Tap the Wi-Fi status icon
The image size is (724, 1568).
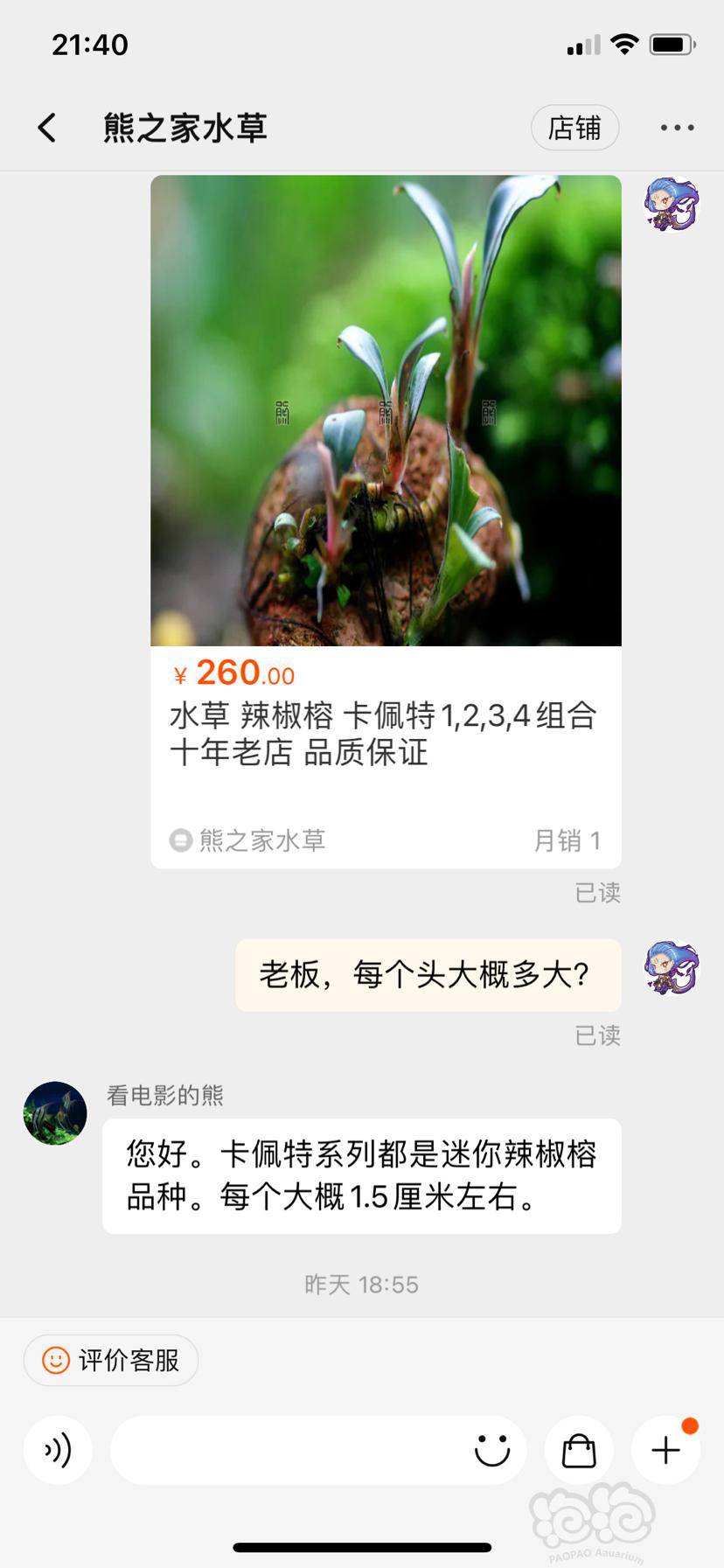pyautogui.click(x=624, y=43)
